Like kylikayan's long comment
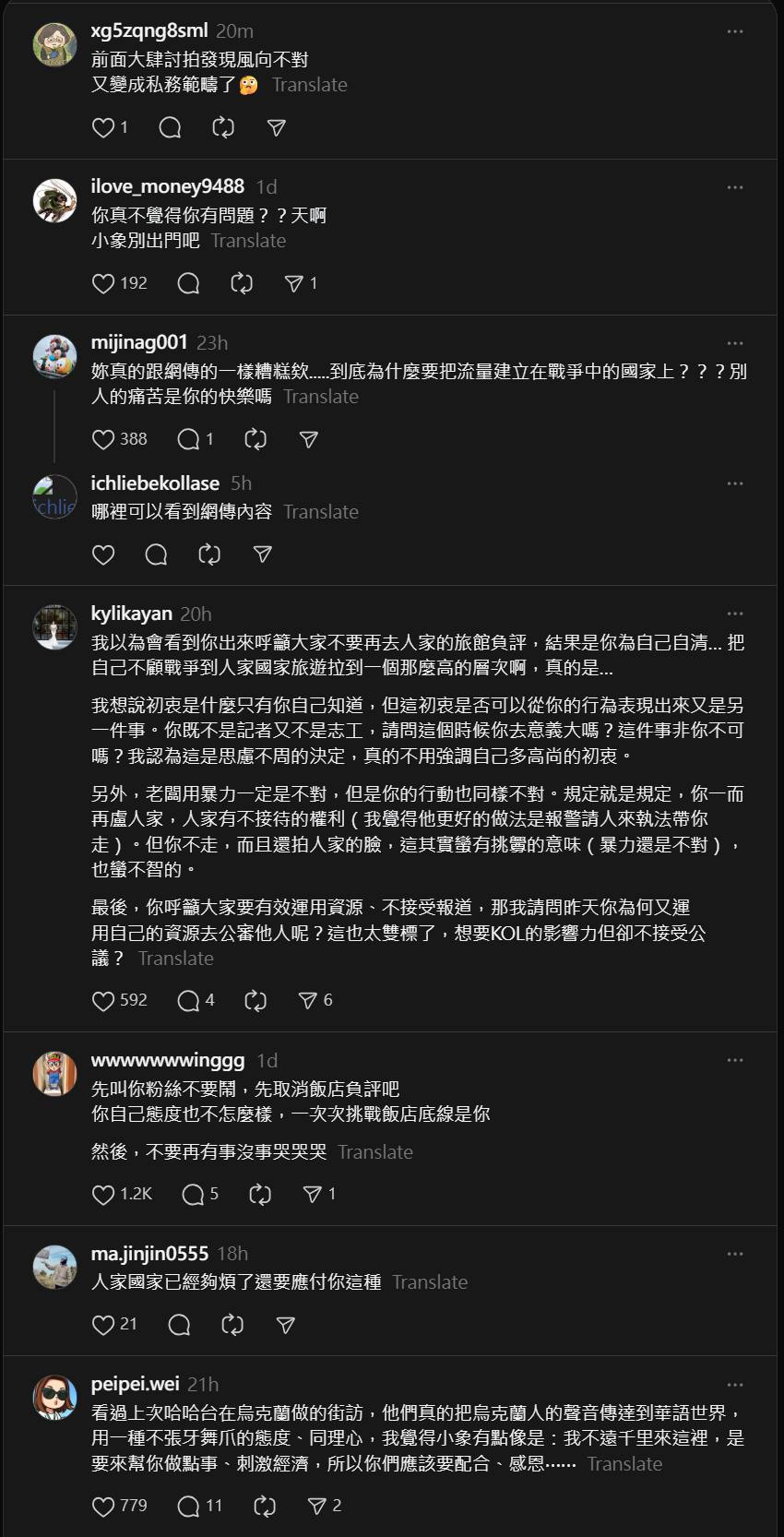This screenshot has width=784, height=1537. pyautogui.click(x=103, y=1000)
